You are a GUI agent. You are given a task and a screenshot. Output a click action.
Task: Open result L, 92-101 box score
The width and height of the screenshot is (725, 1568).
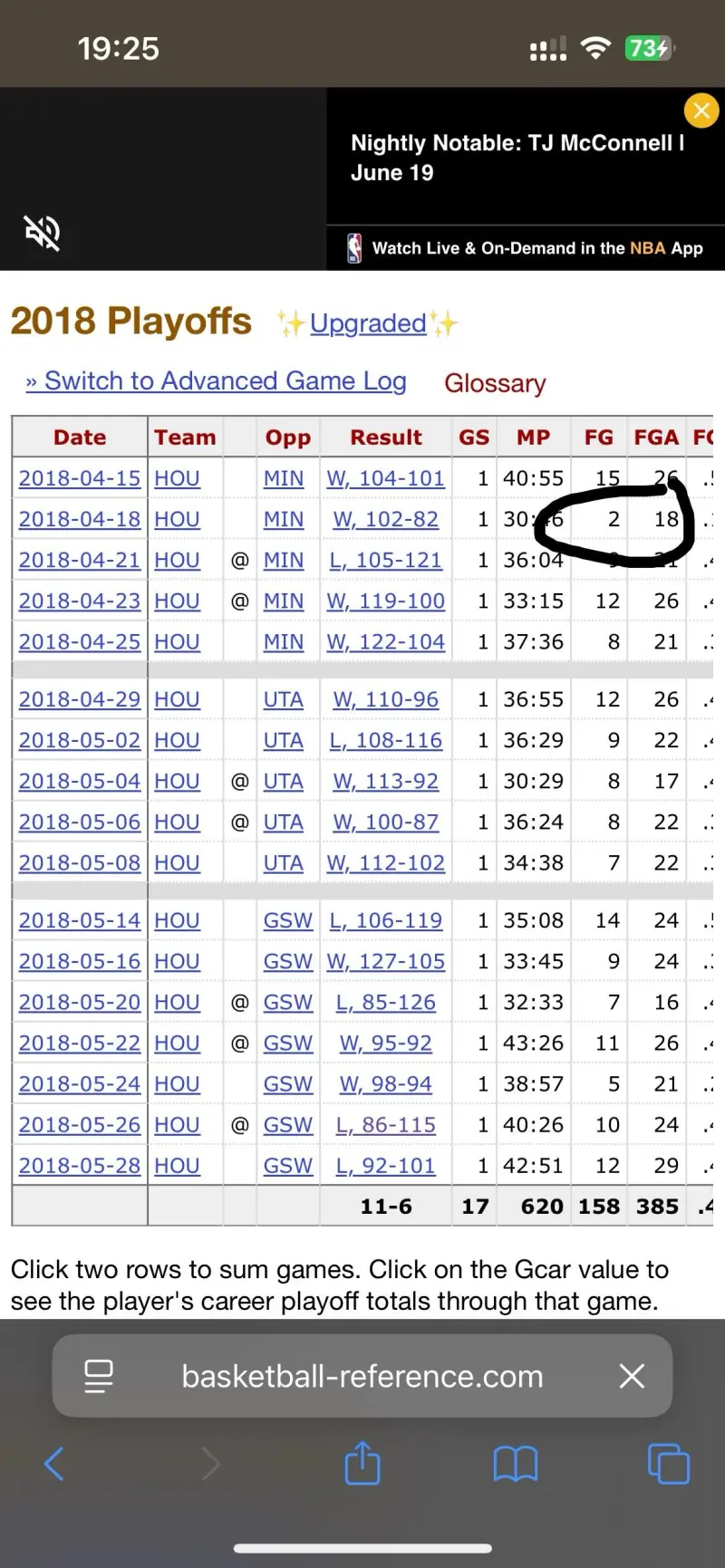point(386,1166)
